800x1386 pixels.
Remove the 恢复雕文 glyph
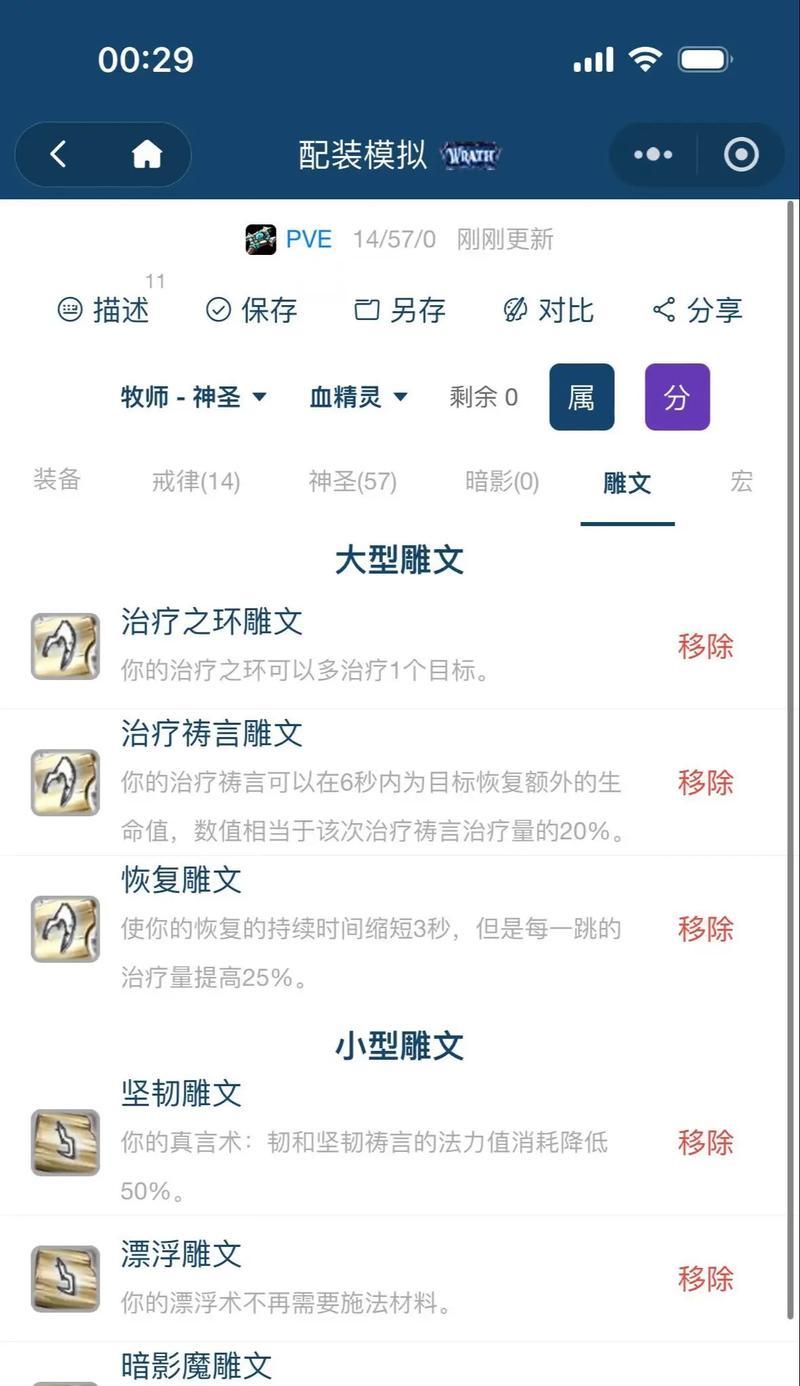click(x=705, y=928)
